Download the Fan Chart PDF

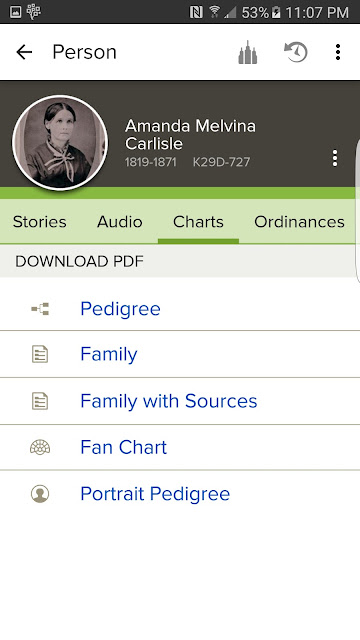(180, 447)
